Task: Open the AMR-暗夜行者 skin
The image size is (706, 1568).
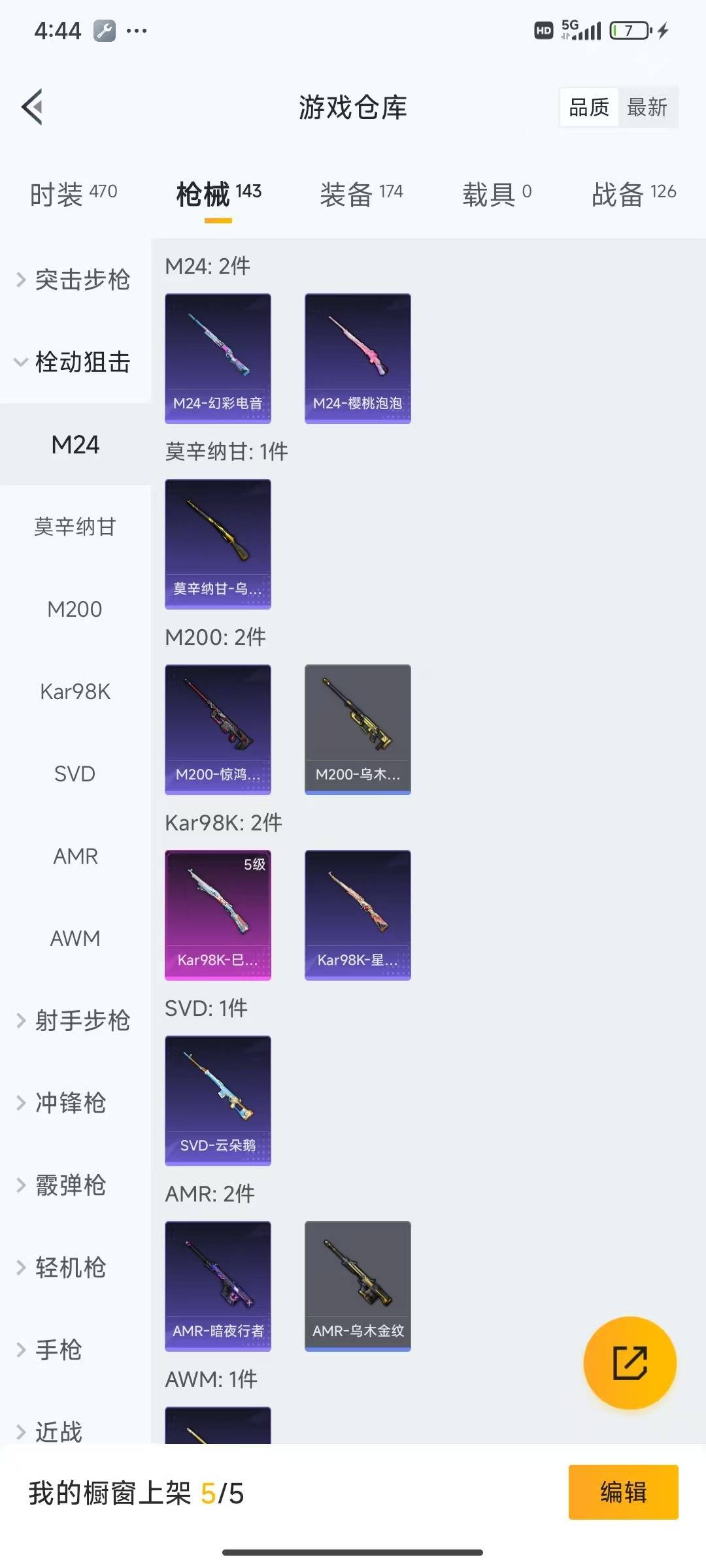Action: [218, 1286]
